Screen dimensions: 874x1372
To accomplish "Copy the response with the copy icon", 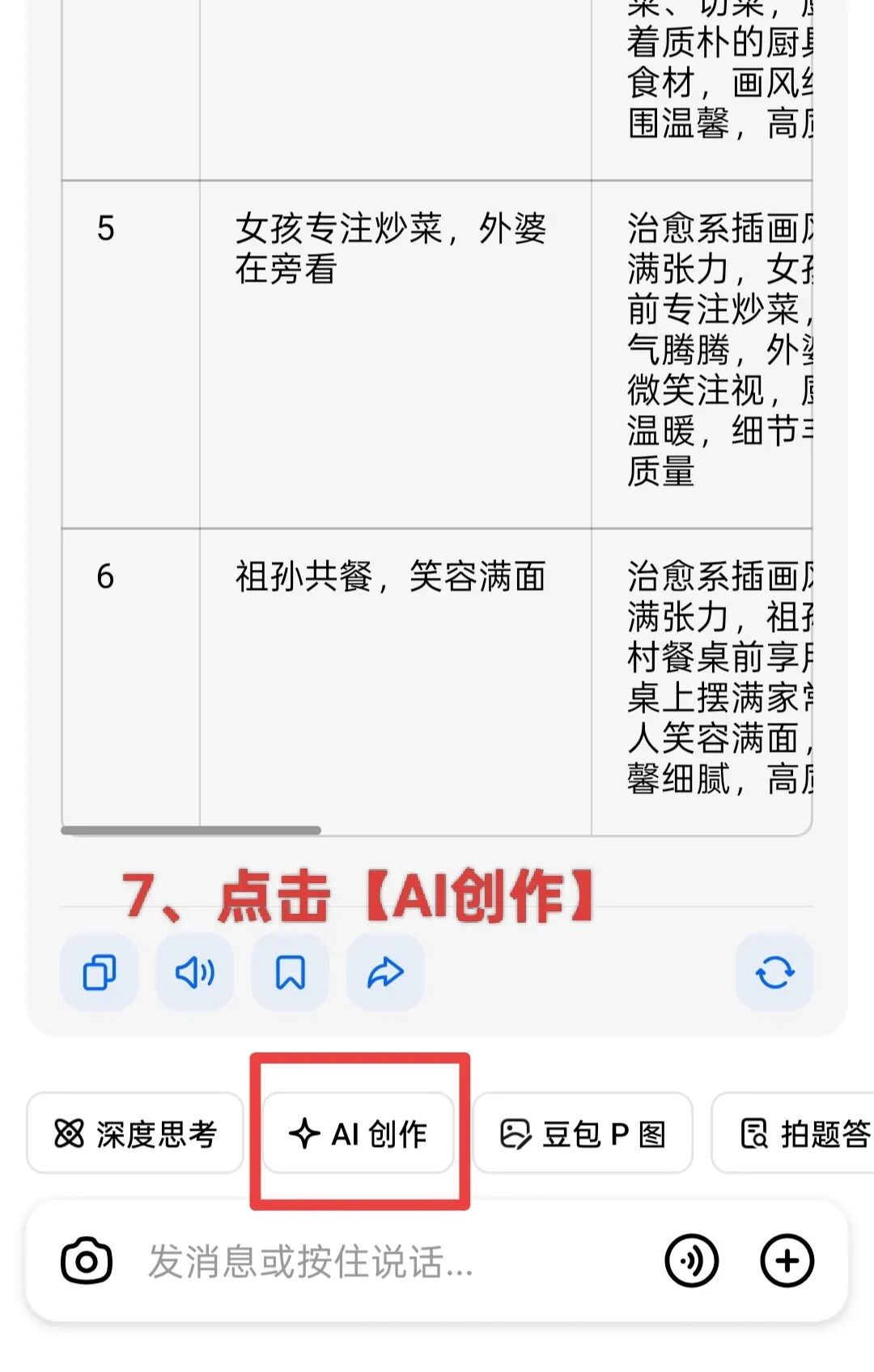I will 100,972.
